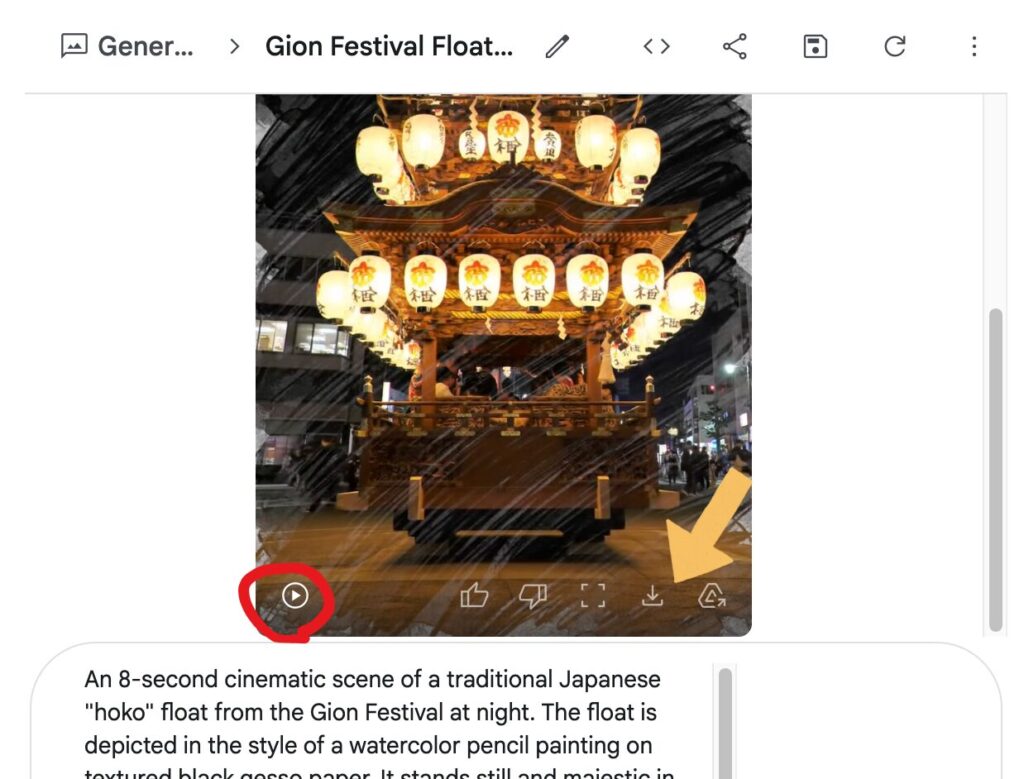Image resolution: width=1024 pixels, height=779 pixels.
Task: Go back to the Gener... breadcrumb
Action: (128, 47)
